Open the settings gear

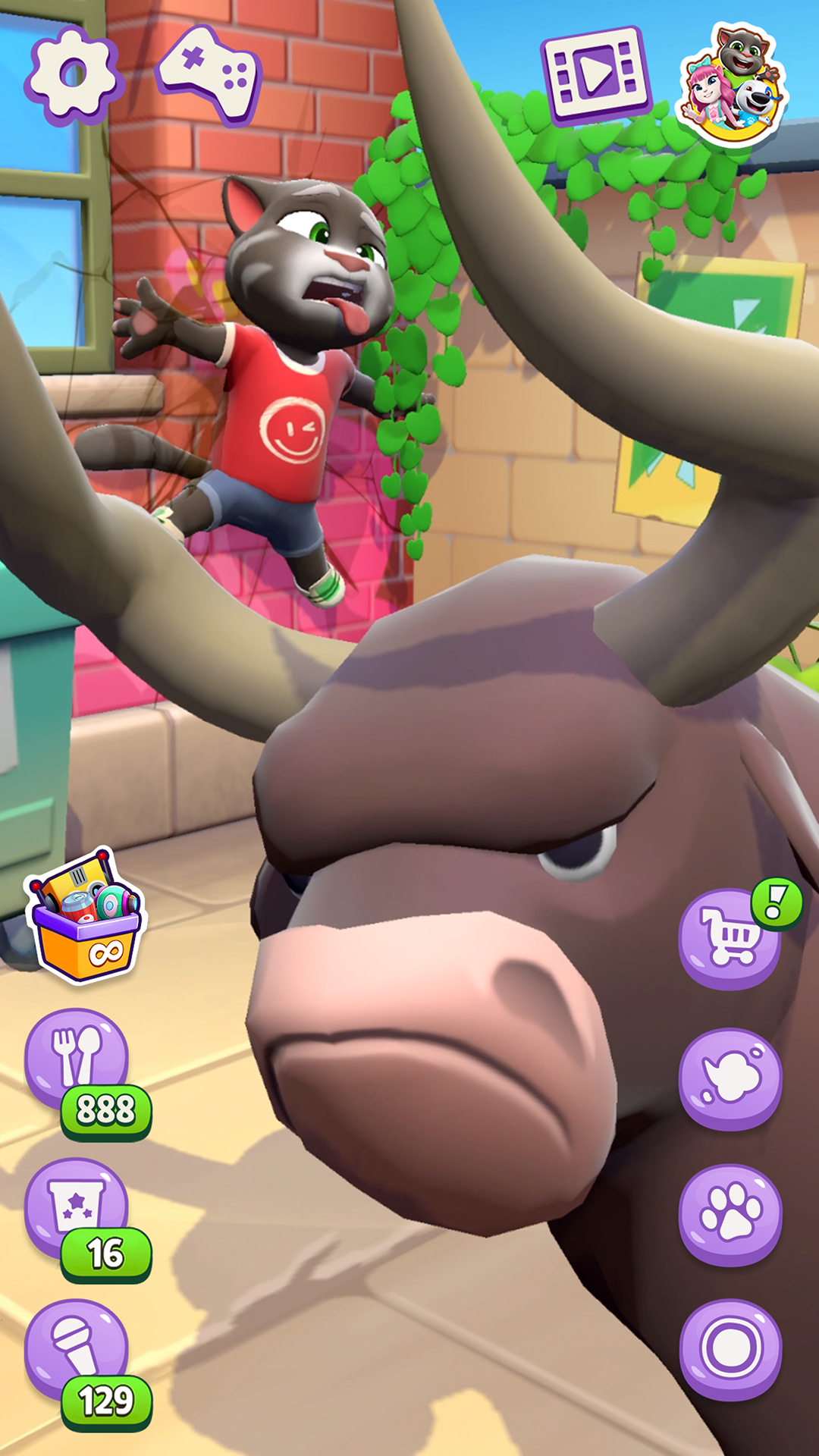point(74,75)
